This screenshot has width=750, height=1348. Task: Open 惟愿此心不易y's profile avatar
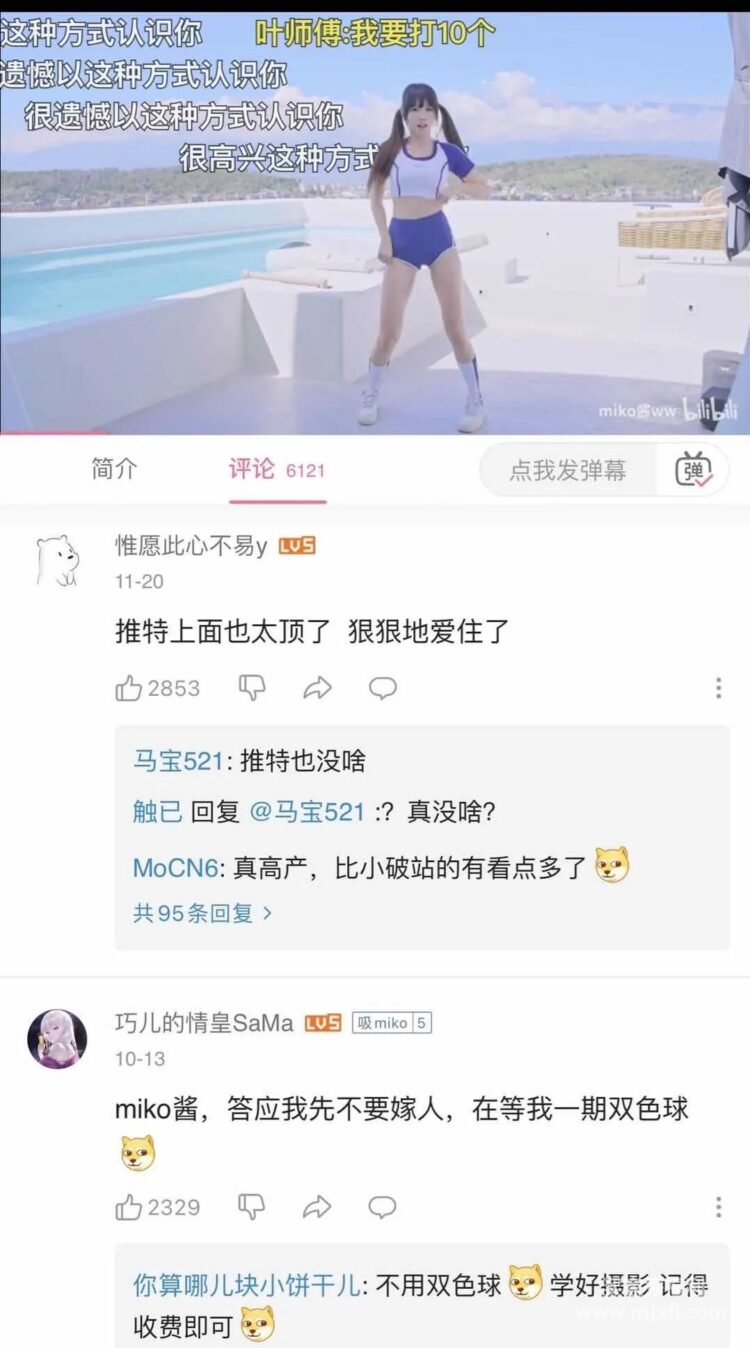[56, 562]
